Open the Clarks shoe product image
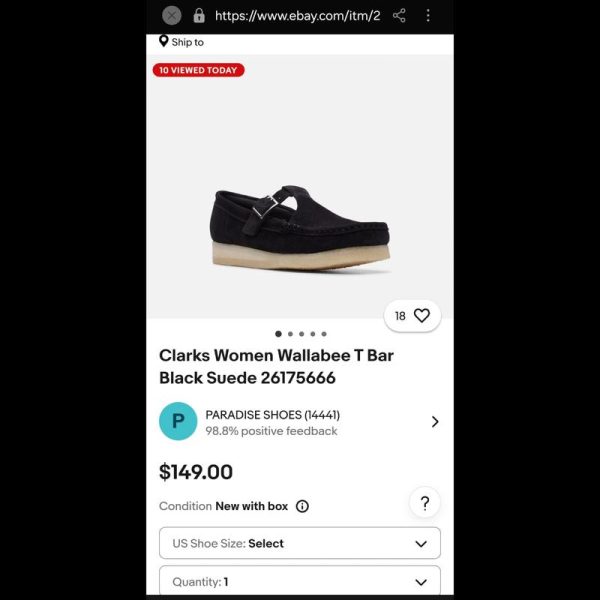This screenshot has width=600, height=600. [300, 228]
